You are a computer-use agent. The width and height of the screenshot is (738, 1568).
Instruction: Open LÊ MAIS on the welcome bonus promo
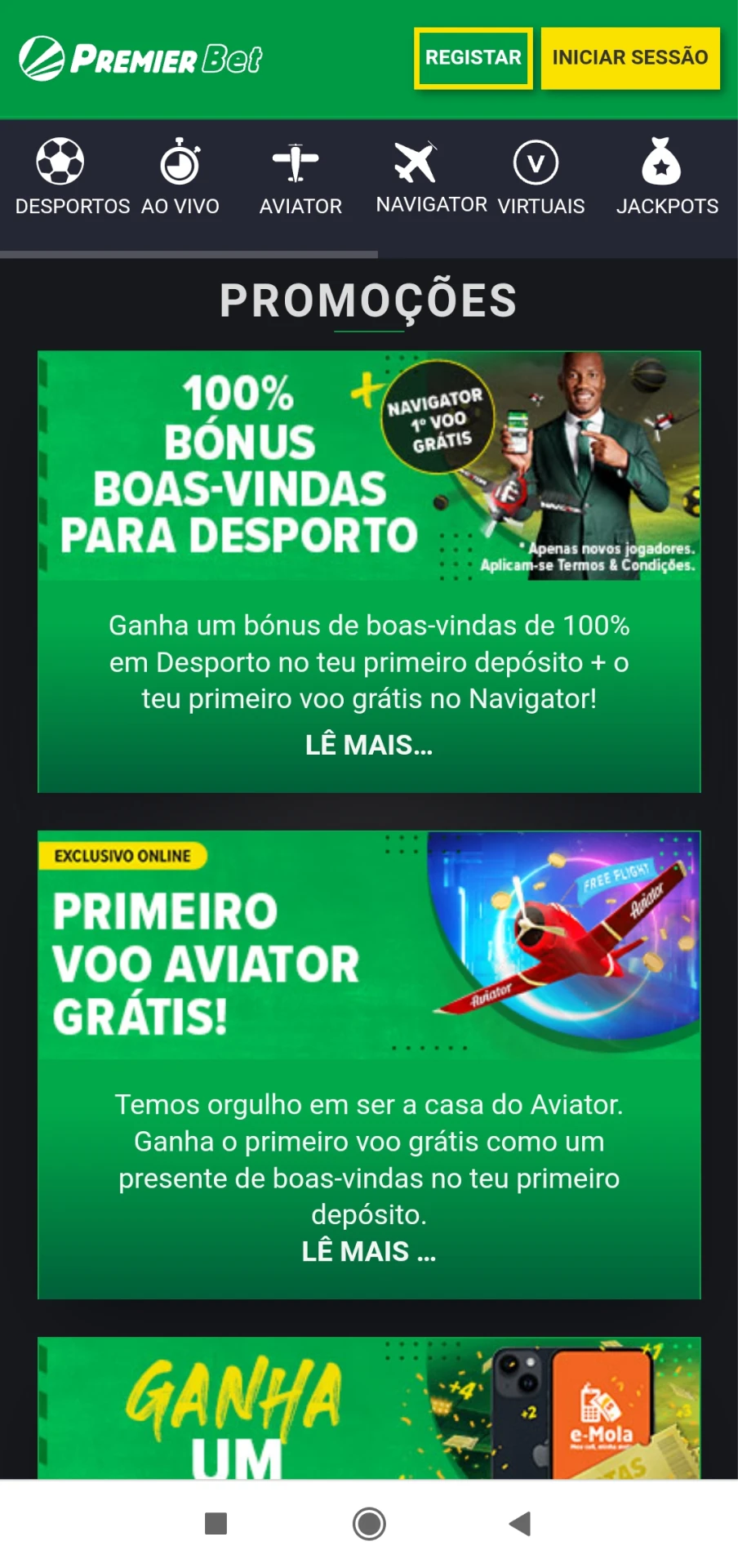pos(369,744)
